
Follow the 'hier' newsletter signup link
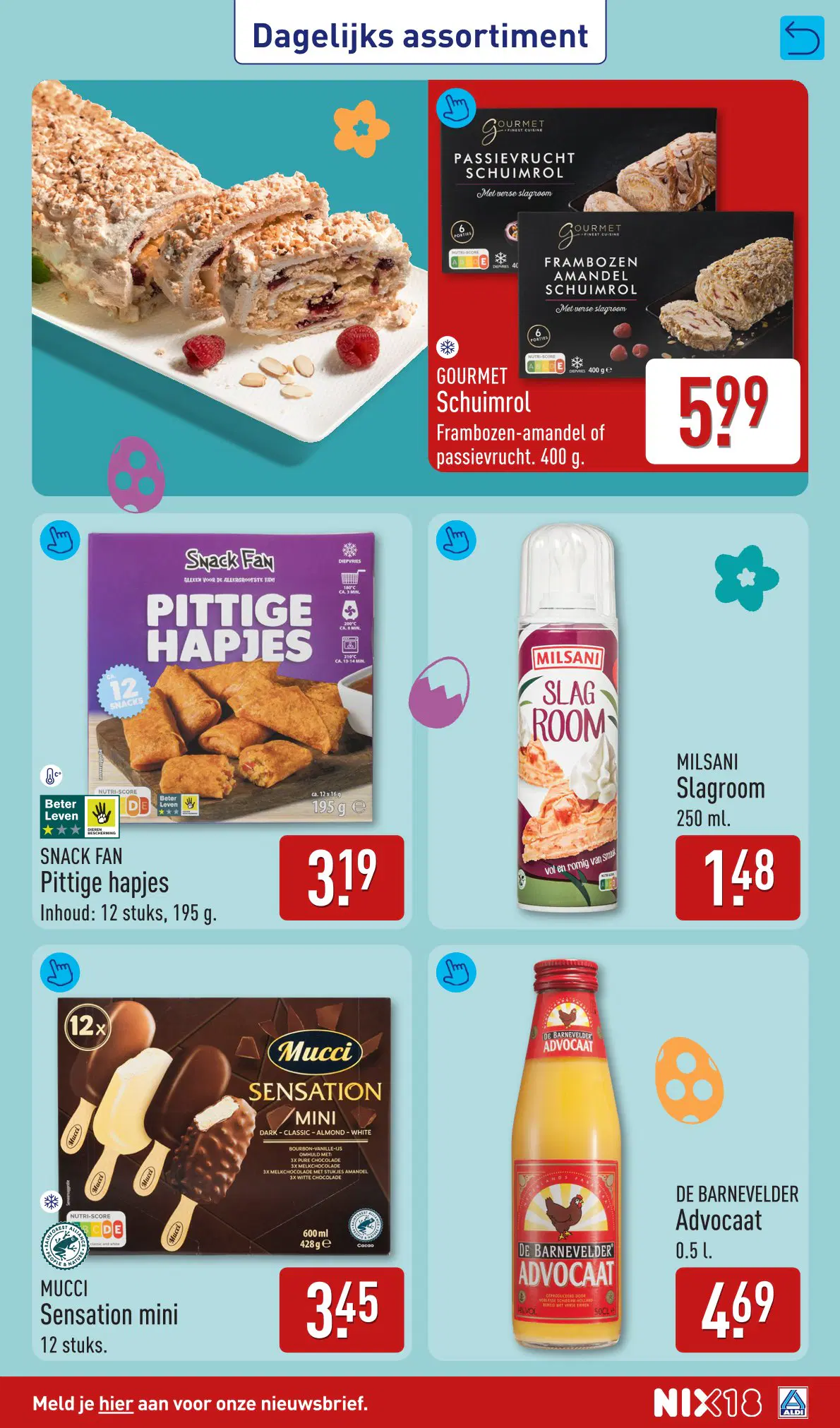pos(116,1403)
